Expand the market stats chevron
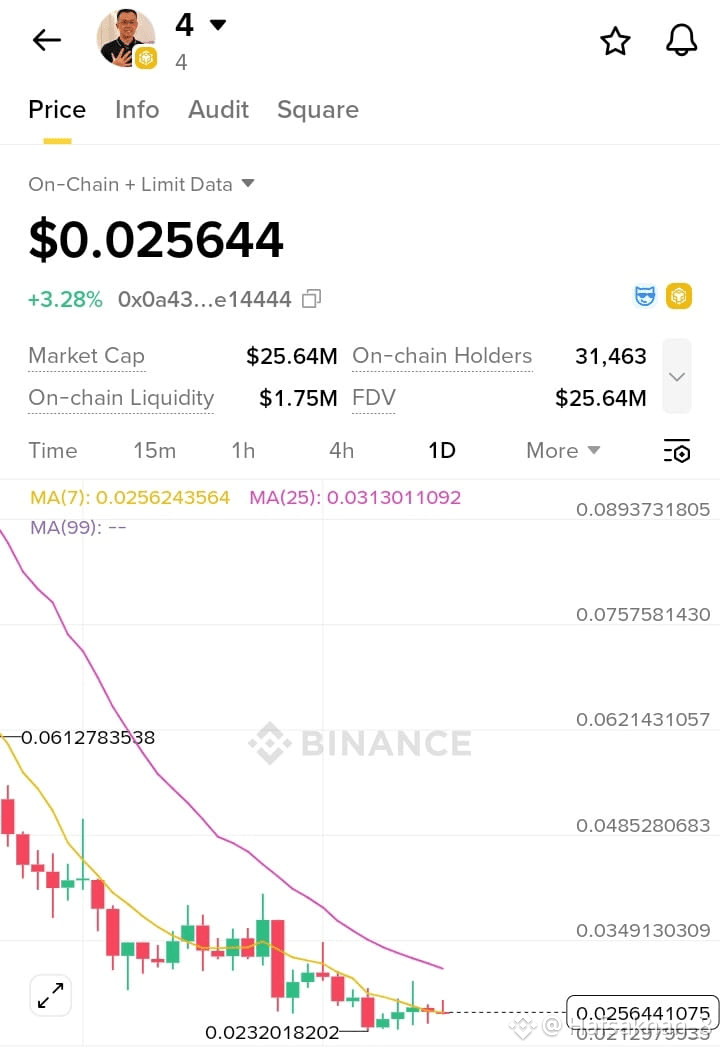Image resolution: width=720 pixels, height=1051 pixels. [x=676, y=376]
